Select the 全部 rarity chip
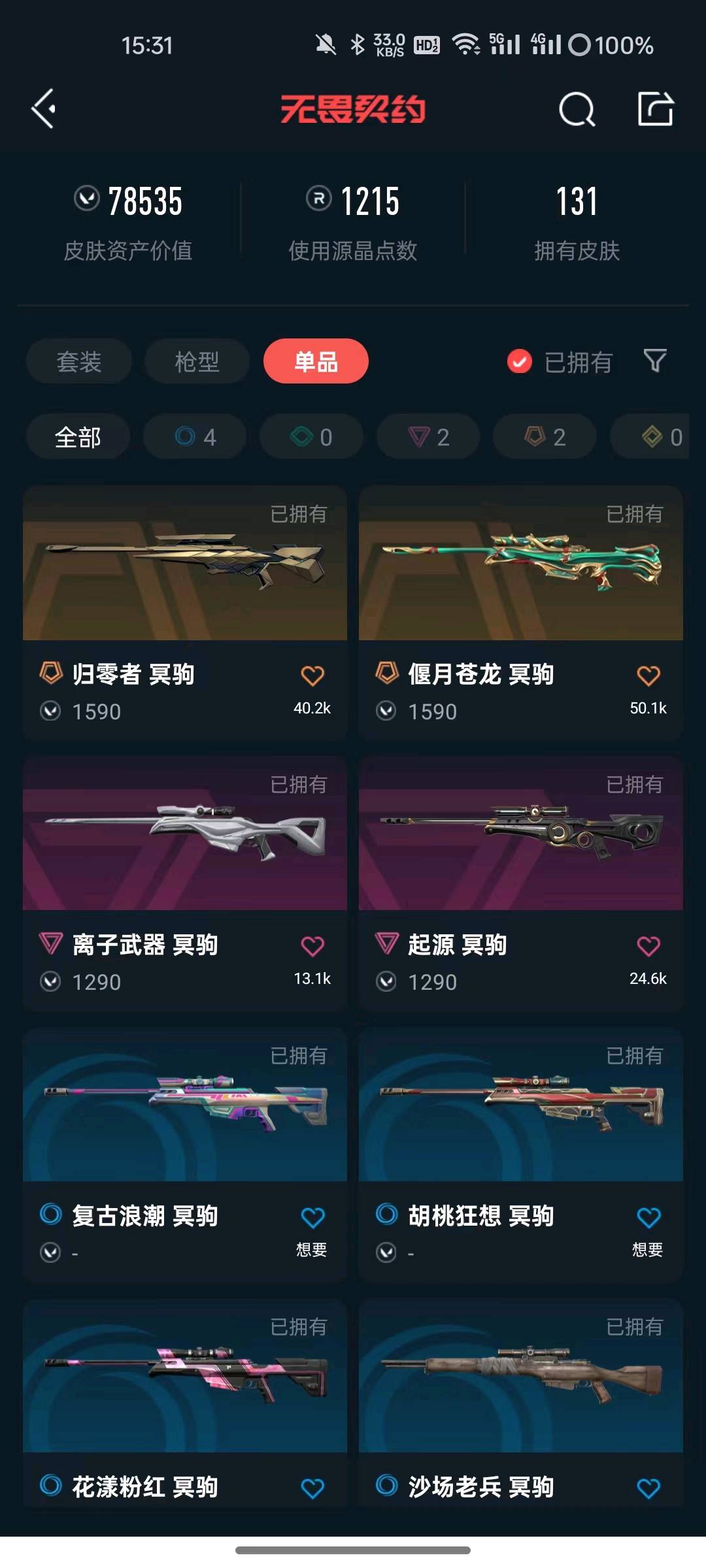 coord(78,437)
